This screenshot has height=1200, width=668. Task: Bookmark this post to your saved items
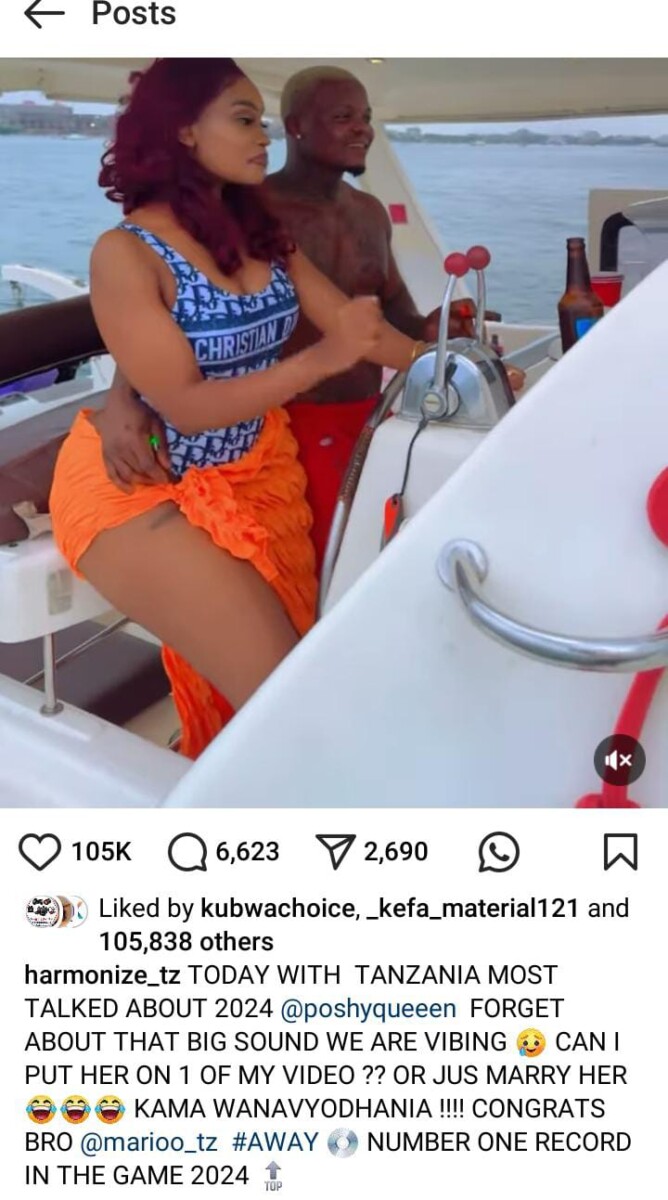(619, 852)
